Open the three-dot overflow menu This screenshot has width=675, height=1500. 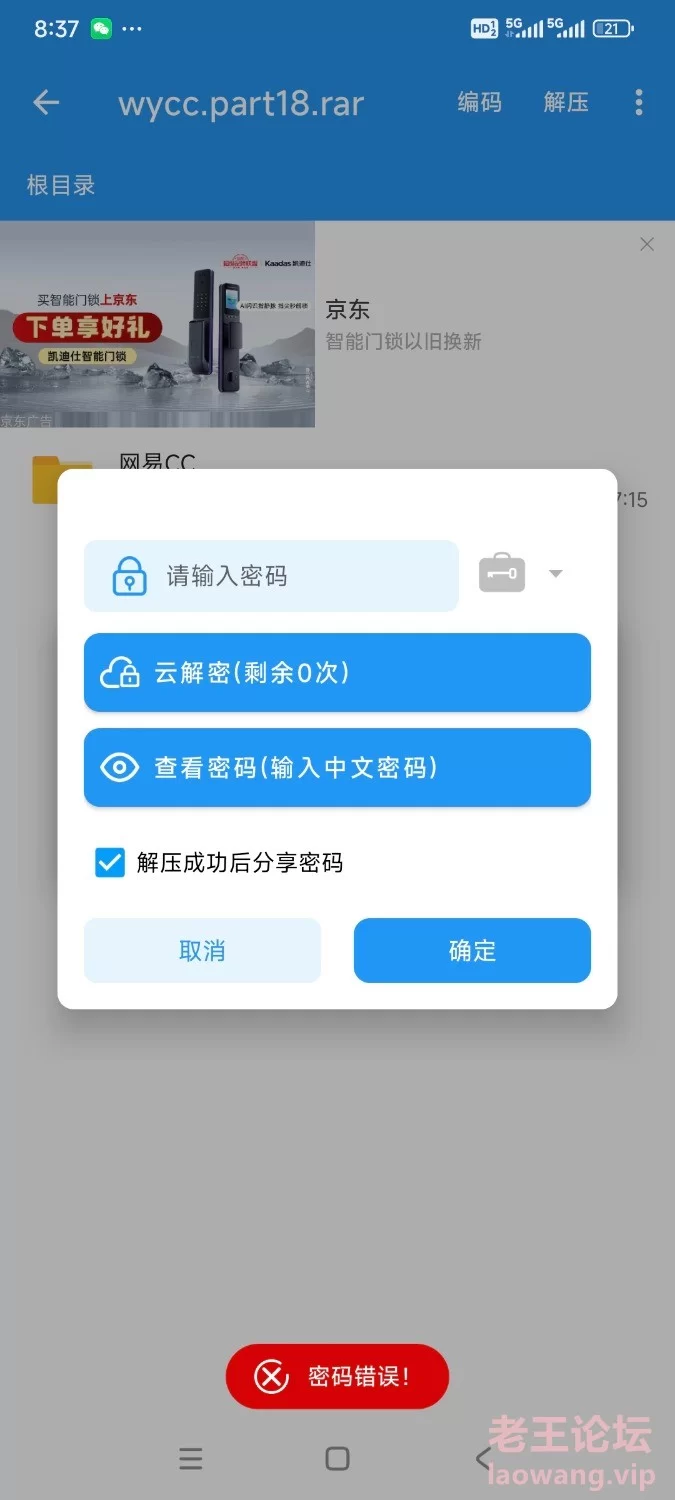coord(639,102)
